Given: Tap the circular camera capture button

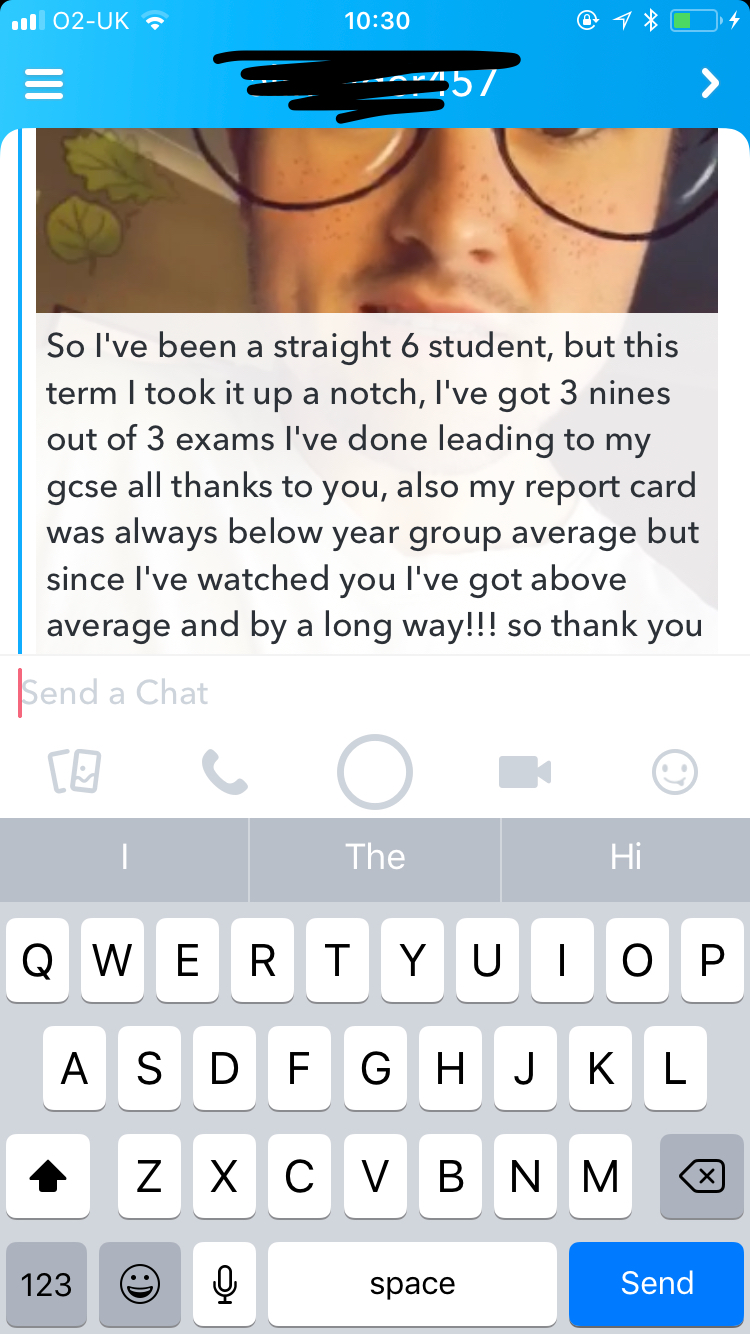Looking at the screenshot, I should point(375,772).
